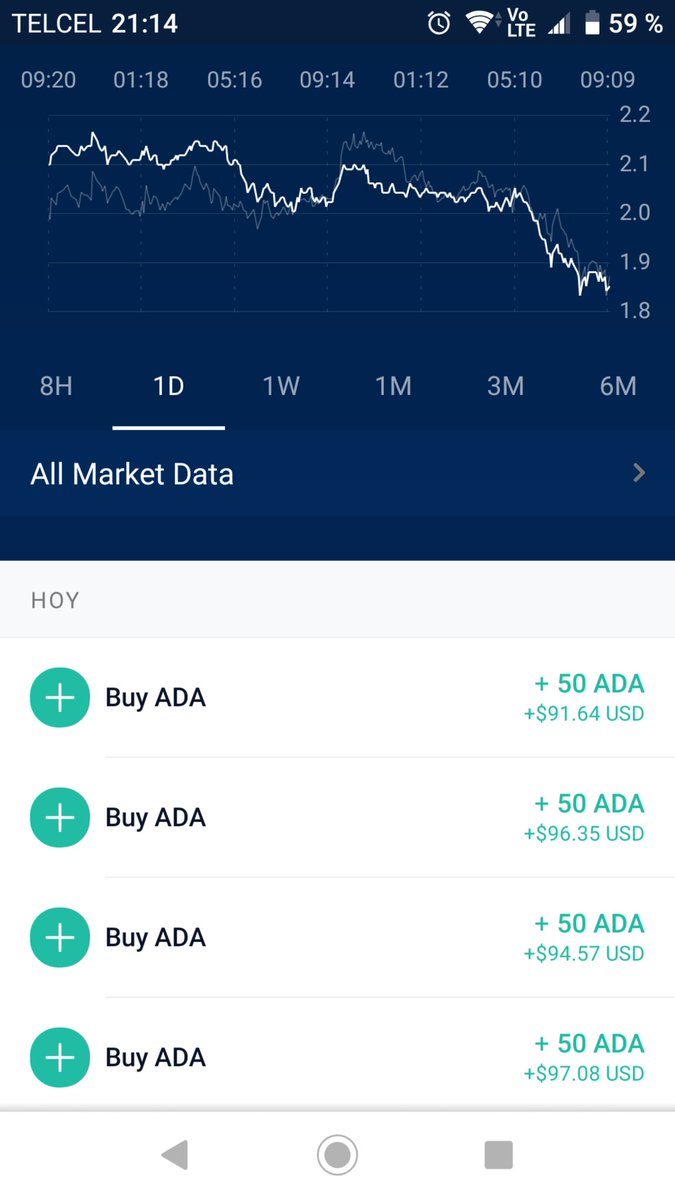Switch chart range to 8H

pos(56,386)
